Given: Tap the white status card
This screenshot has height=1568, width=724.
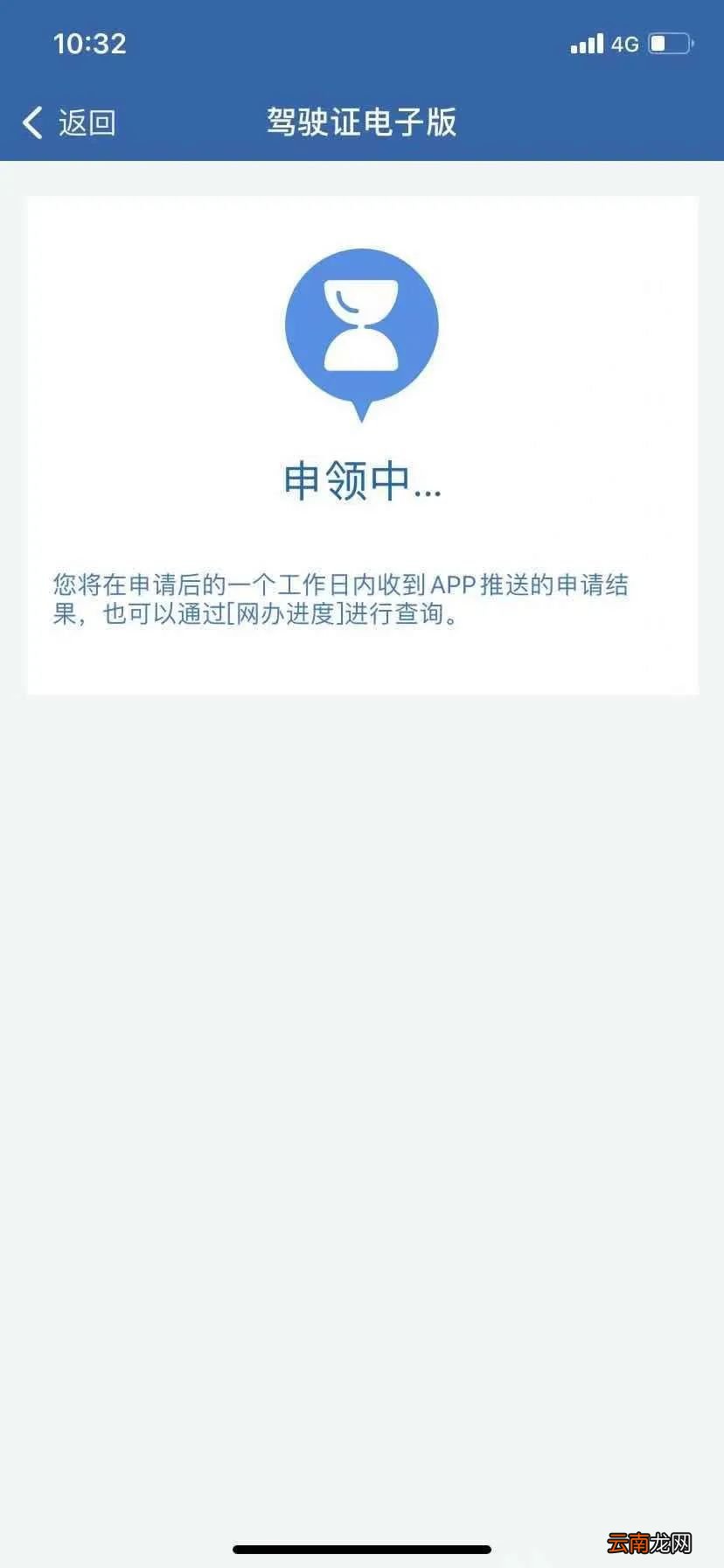Looking at the screenshot, I should (x=362, y=437).
